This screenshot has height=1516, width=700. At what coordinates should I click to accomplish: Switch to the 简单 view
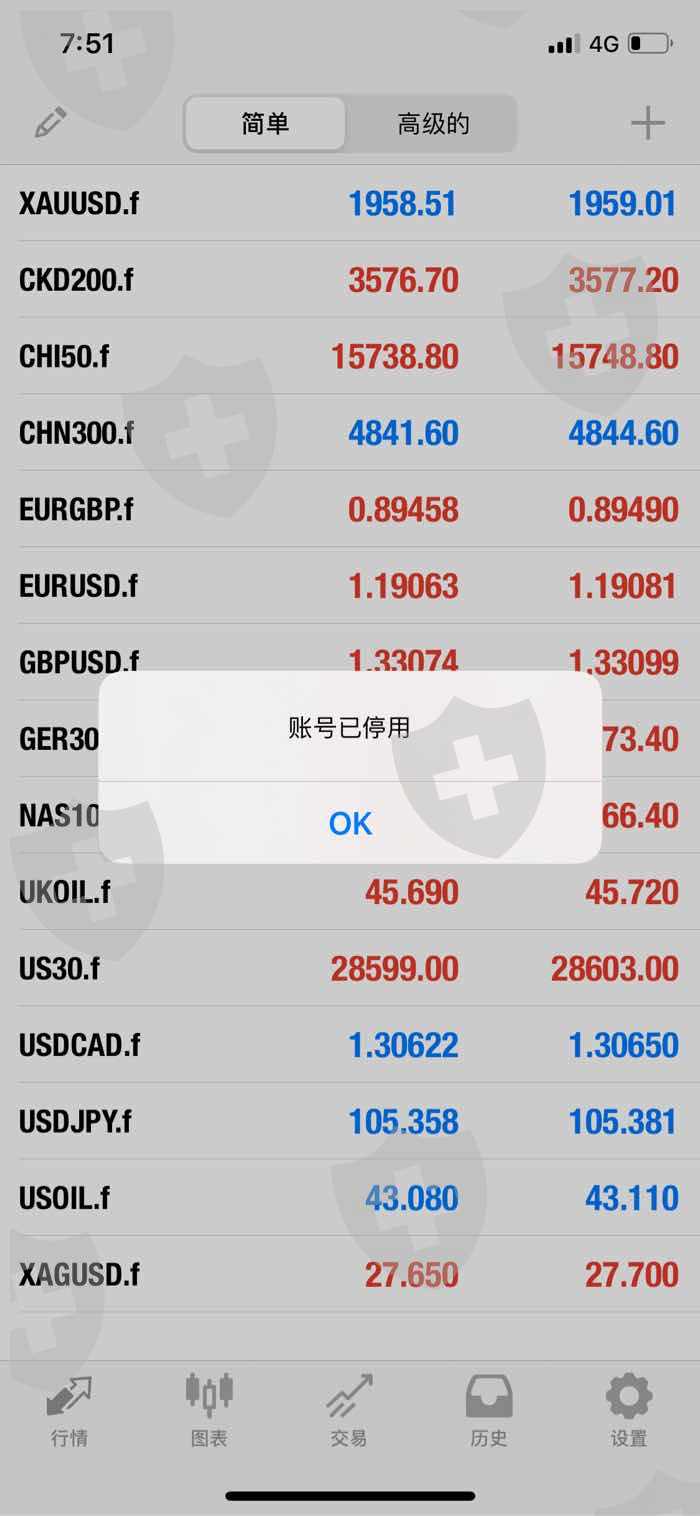point(266,124)
